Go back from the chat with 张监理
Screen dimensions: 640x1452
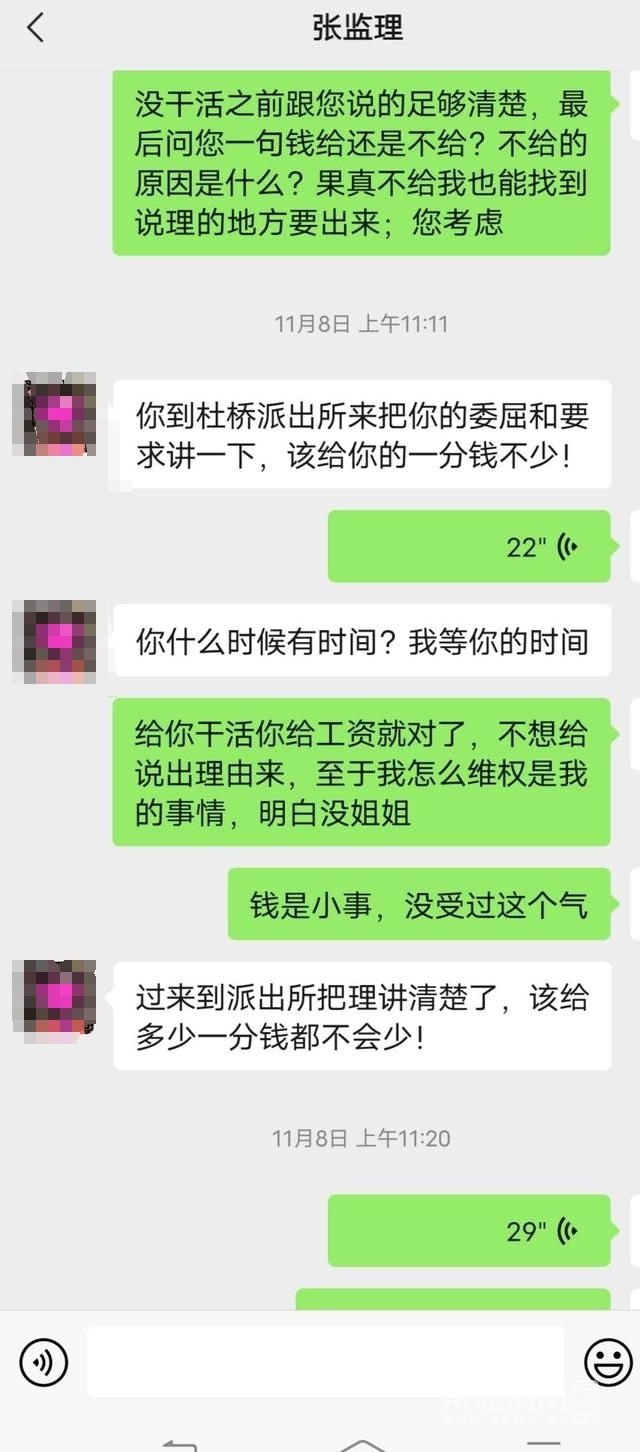click(36, 28)
